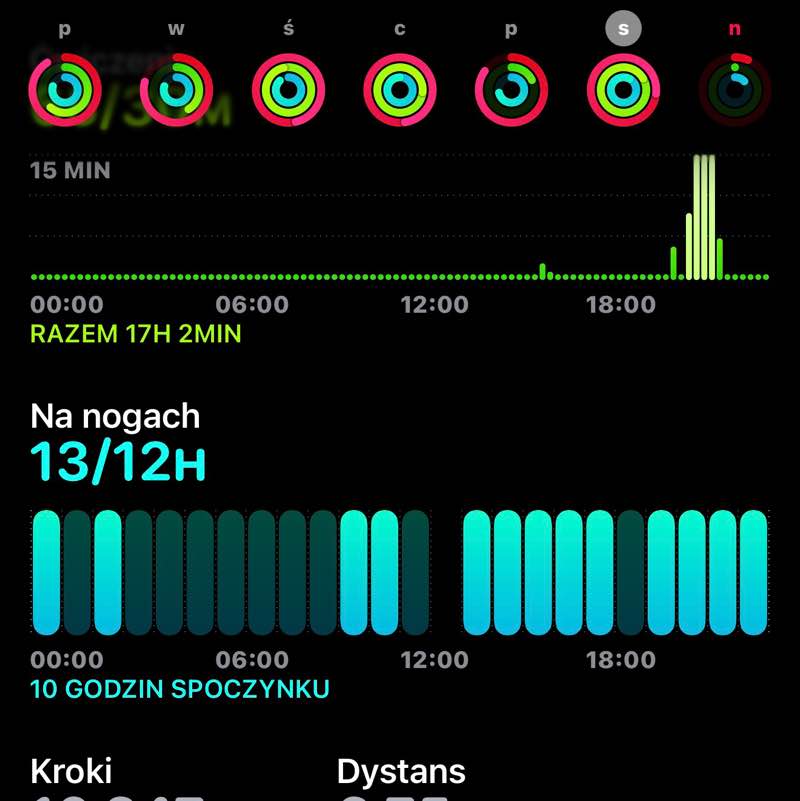800x801 pixels.
Task: Select Sunday's incomplete red rings icon
Action: pos(733,90)
